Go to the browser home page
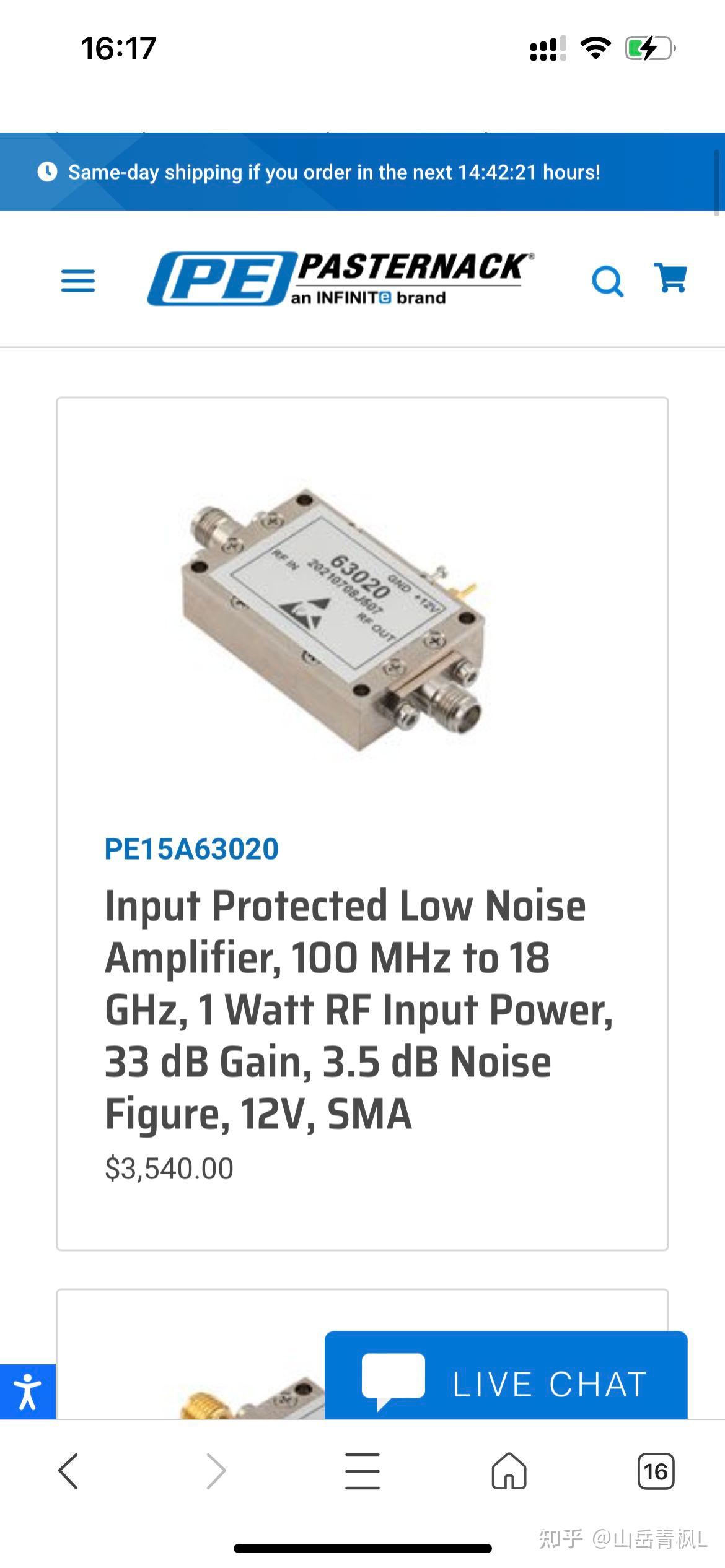The height and width of the screenshot is (1568, 725). pyautogui.click(x=509, y=1471)
